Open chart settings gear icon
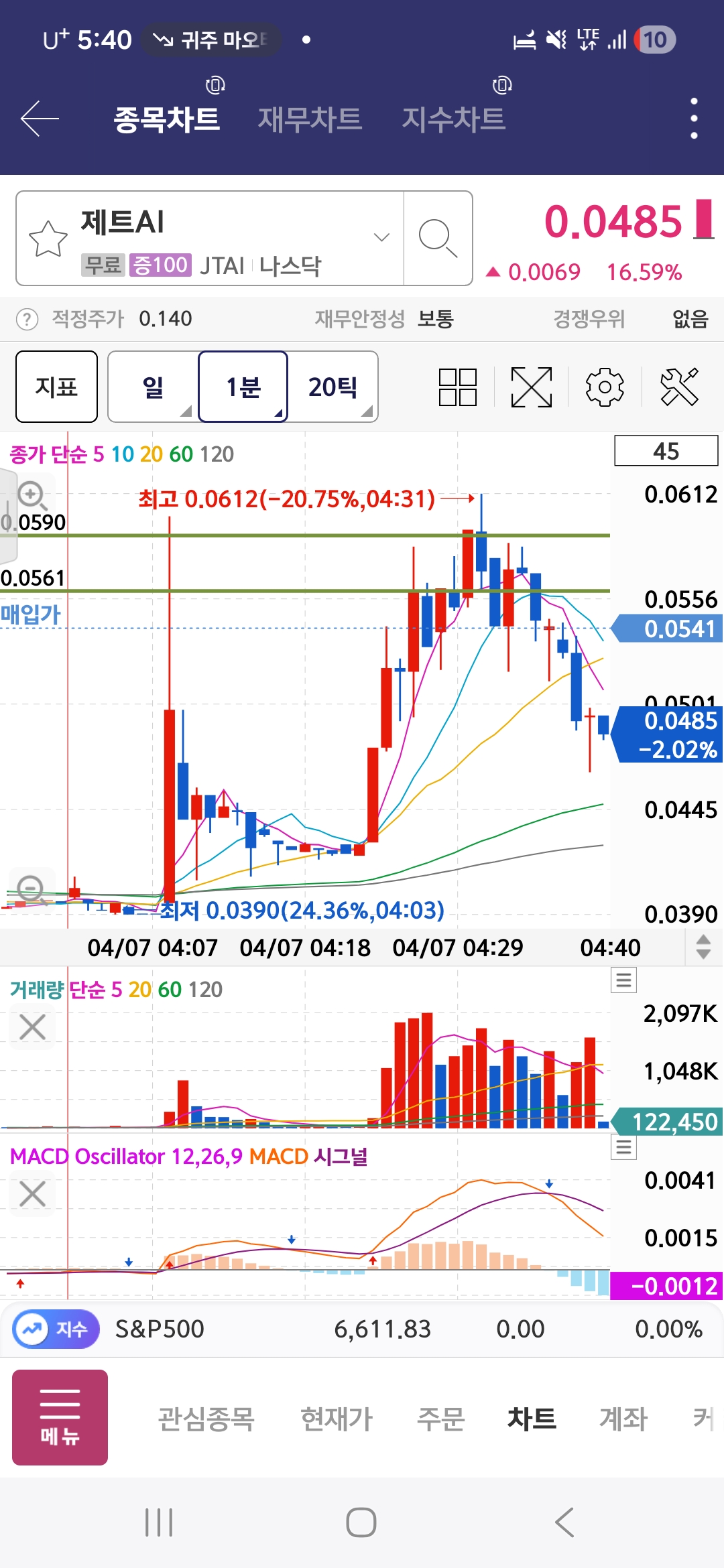 (x=605, y=387)
